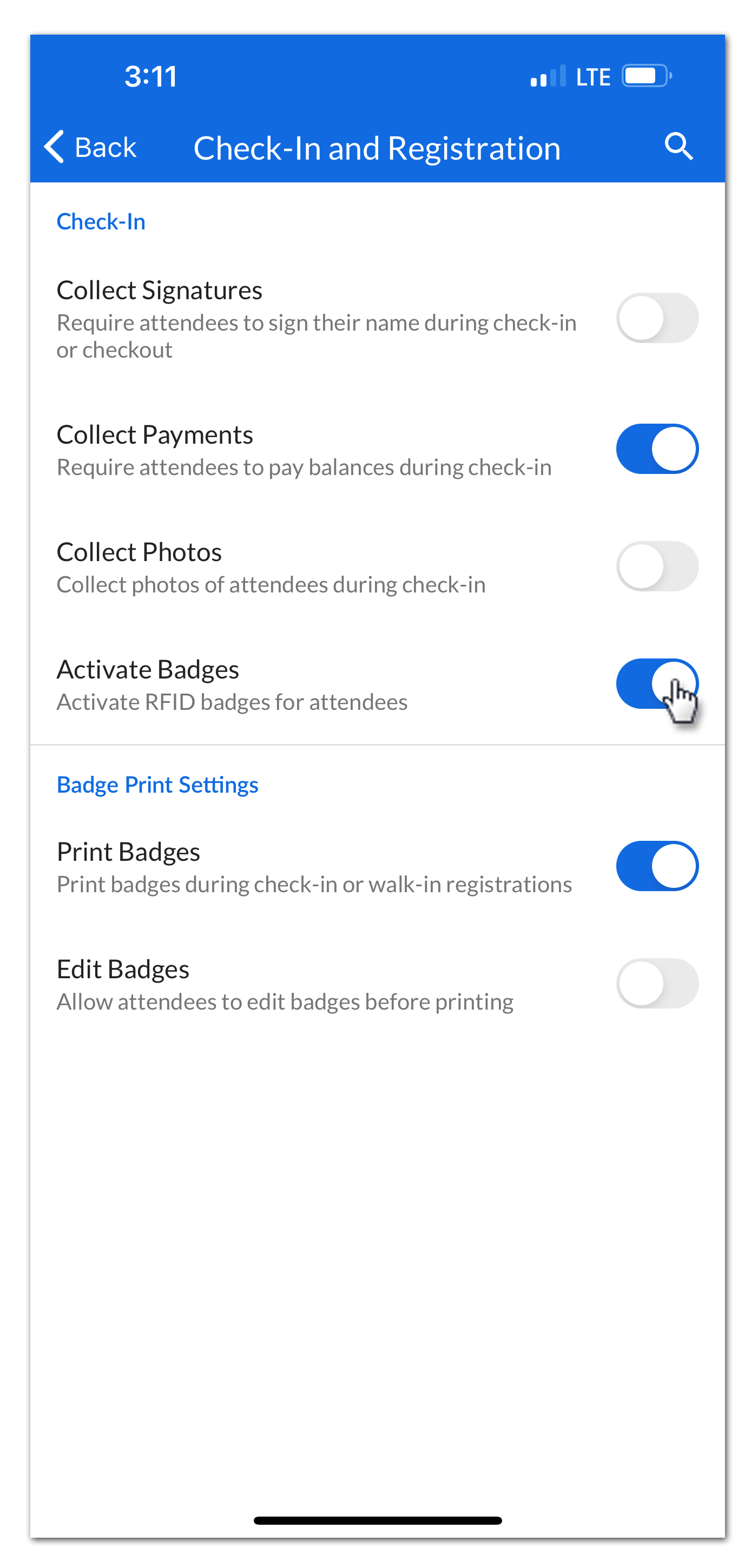Open the Check-In section header
Screen dimensions: 751x1568
tap(101, 221)
